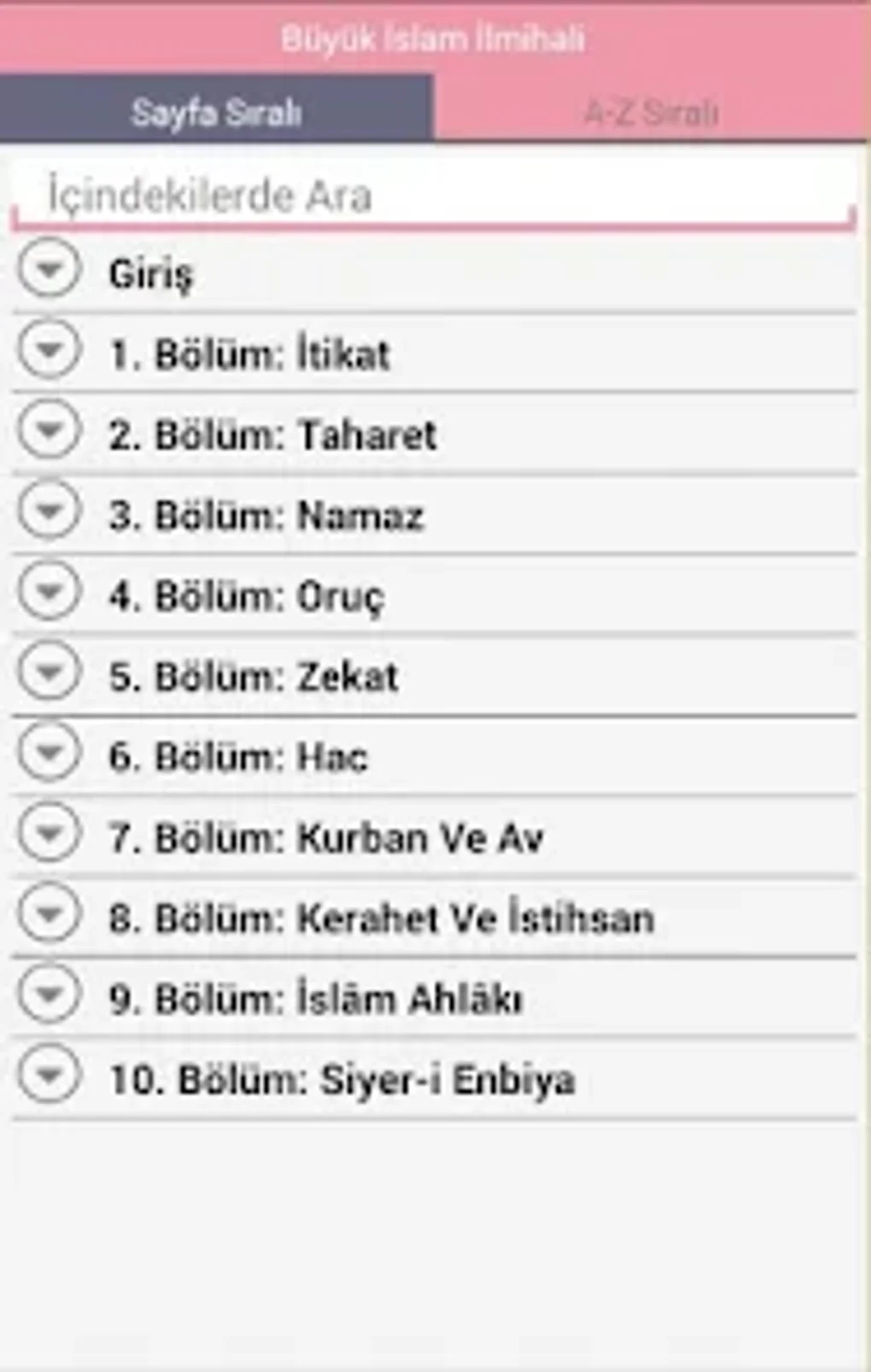Expand 9. Bölüm: İslâm Ahlâkı
The width and height of the screenshot is (871, 1372).
point(50,995)
